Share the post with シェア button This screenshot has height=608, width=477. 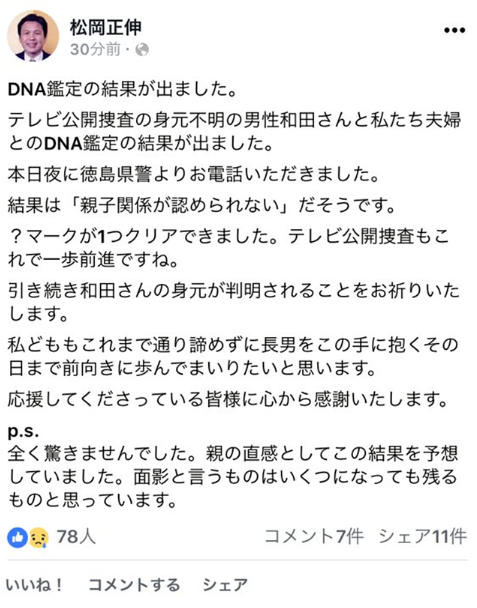coord(225,584)
